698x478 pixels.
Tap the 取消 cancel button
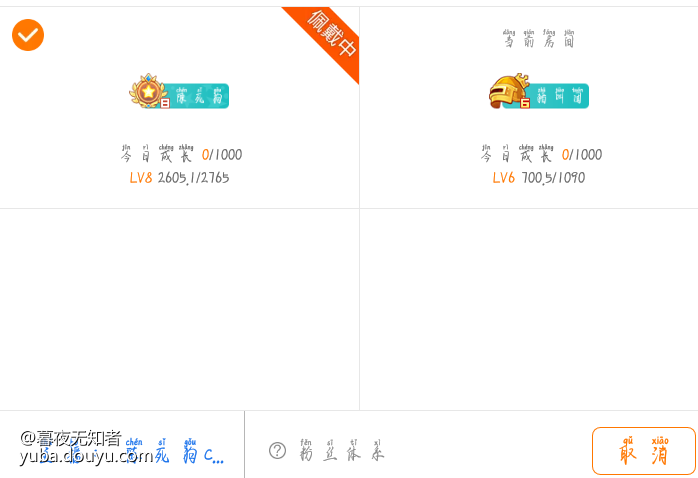point(643,451)
